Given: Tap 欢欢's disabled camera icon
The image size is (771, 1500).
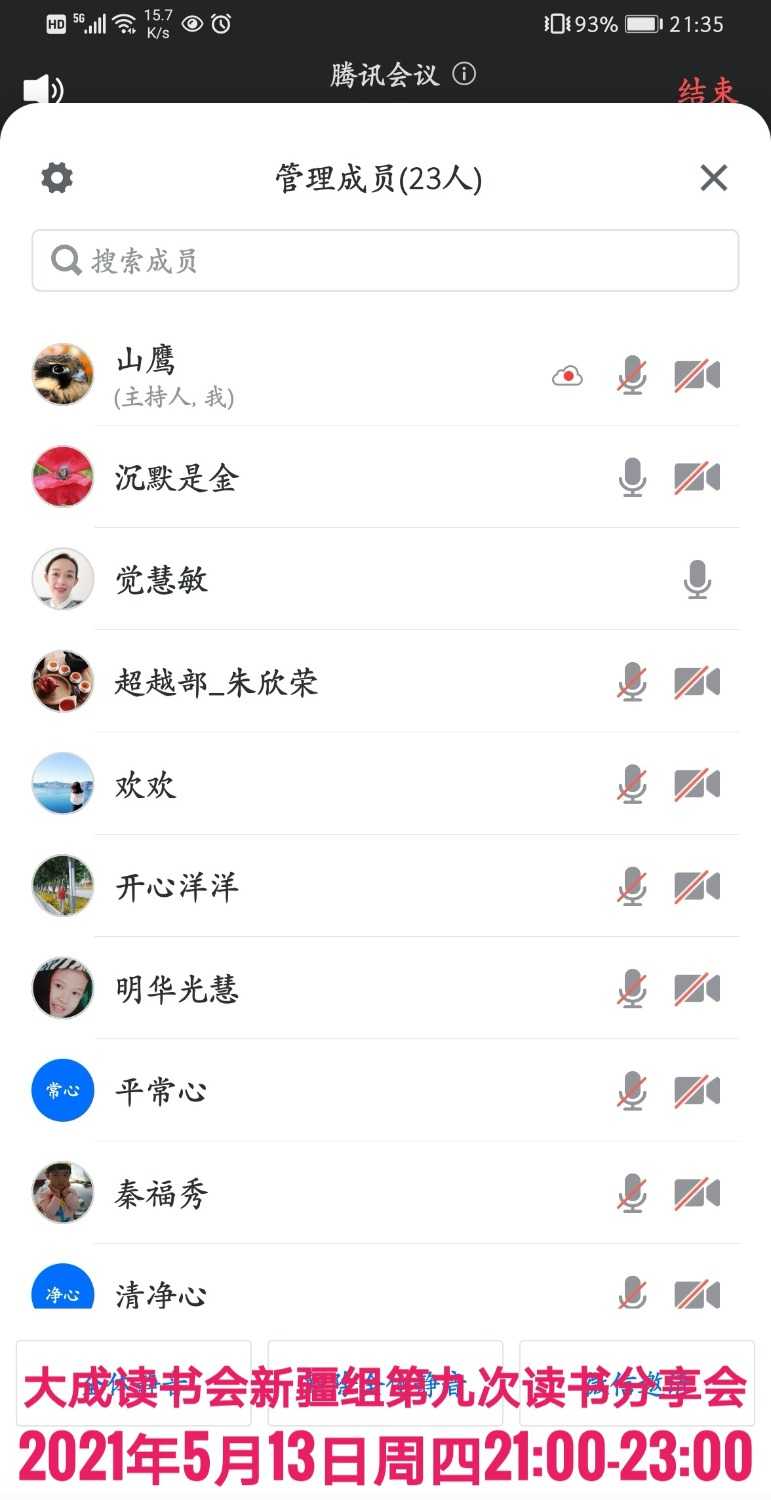Looking at the screenshot, I should (697, 784).
